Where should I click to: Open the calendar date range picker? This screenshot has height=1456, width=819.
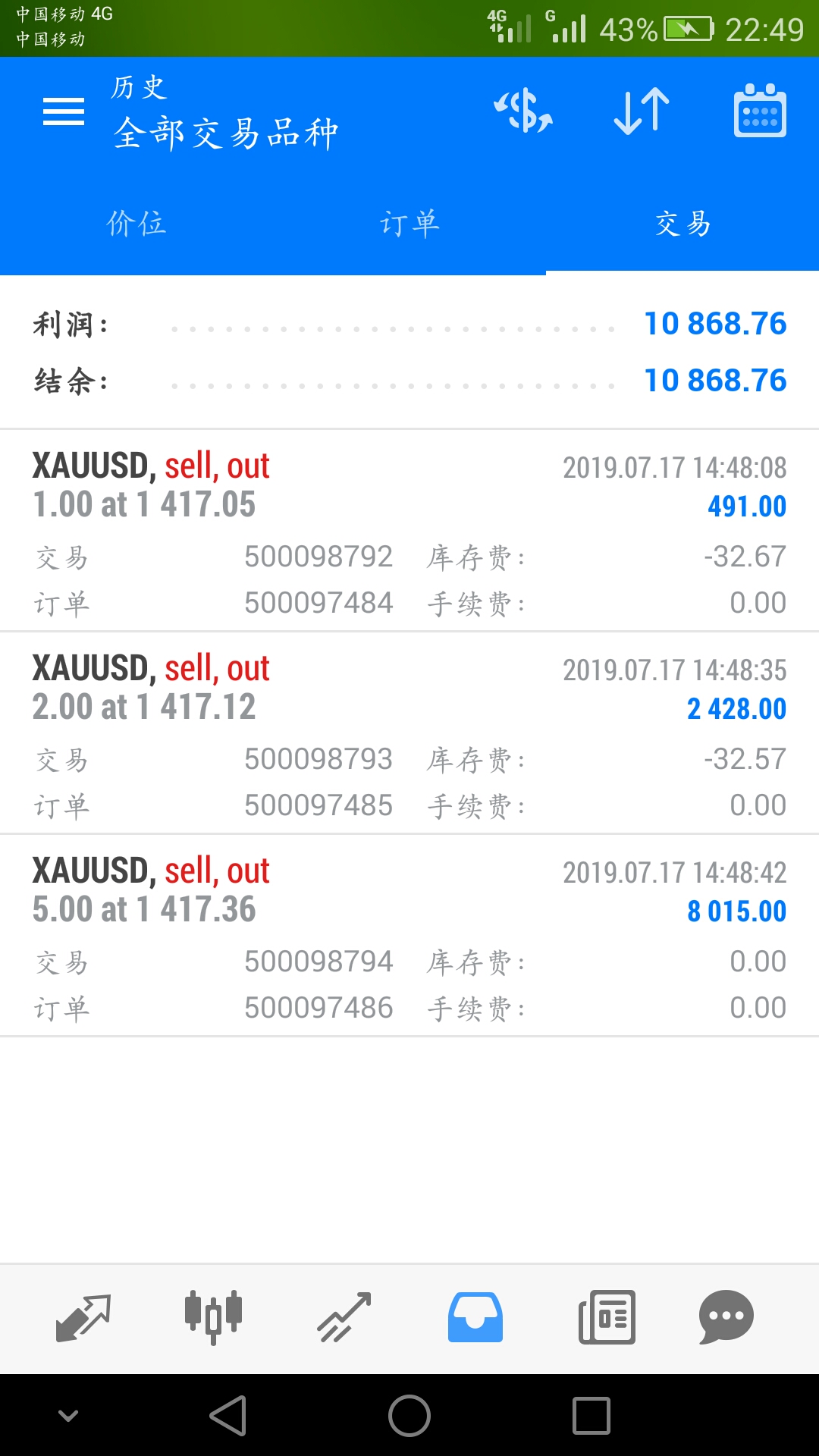[760, 111]
